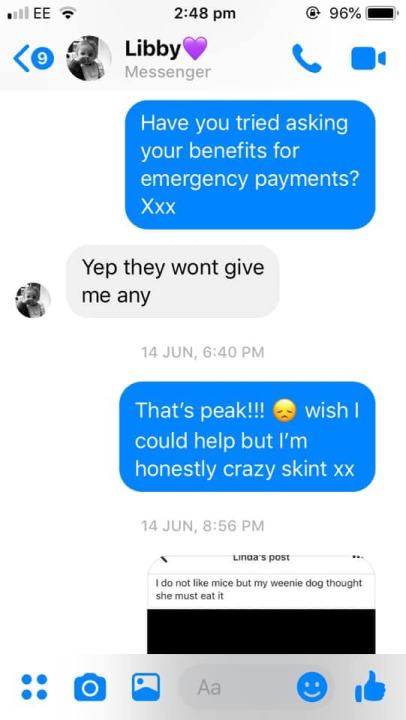Go back to the chat list
406x720 pixels.
pyautogui.click(x=34, y=58)
